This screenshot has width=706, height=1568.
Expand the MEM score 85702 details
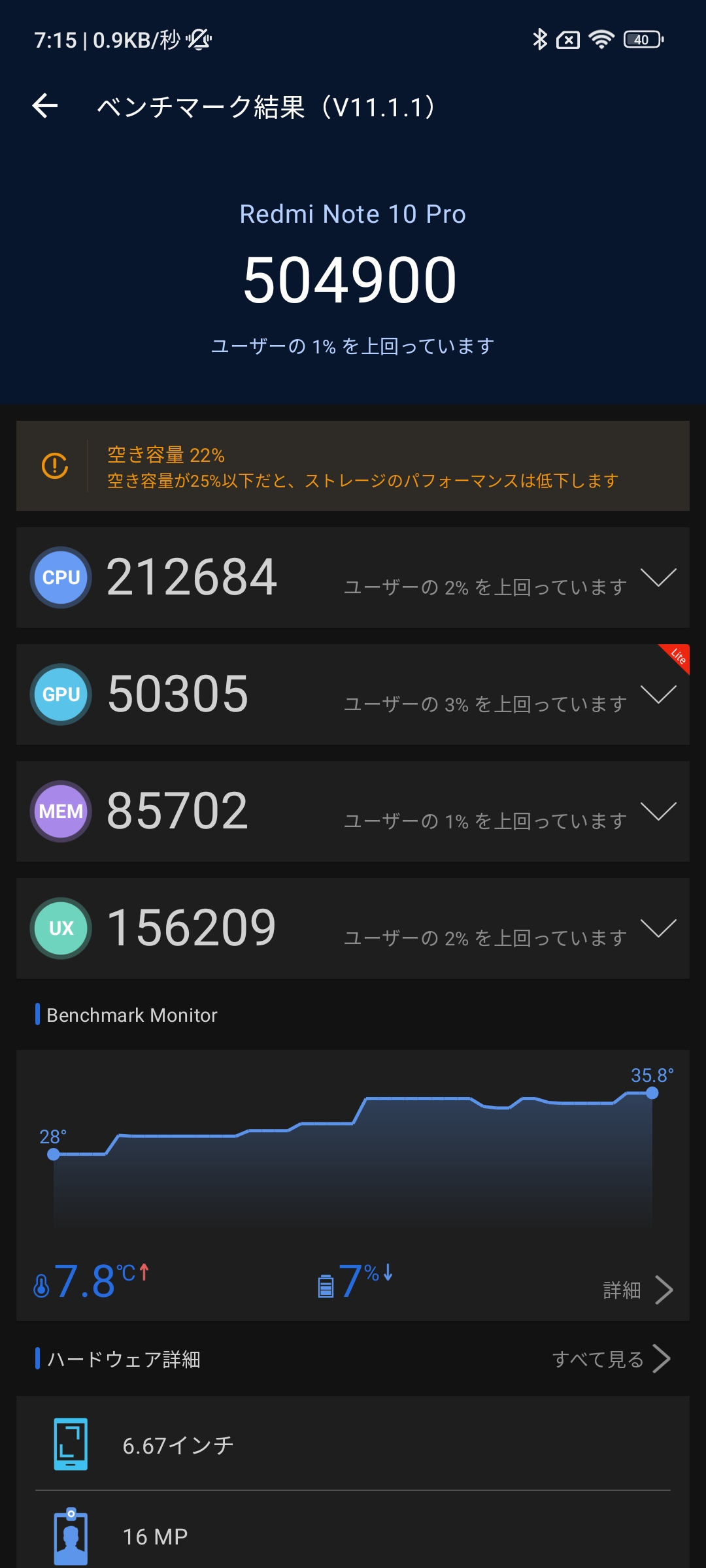(x=658, y=811)
